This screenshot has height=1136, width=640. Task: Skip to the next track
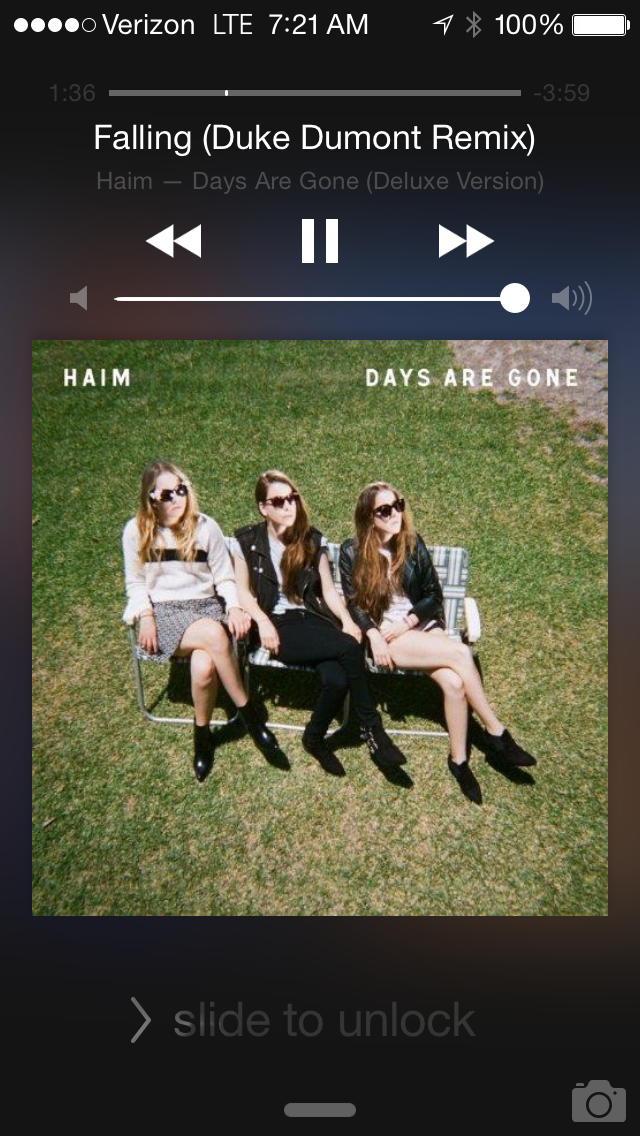point(465,241)
